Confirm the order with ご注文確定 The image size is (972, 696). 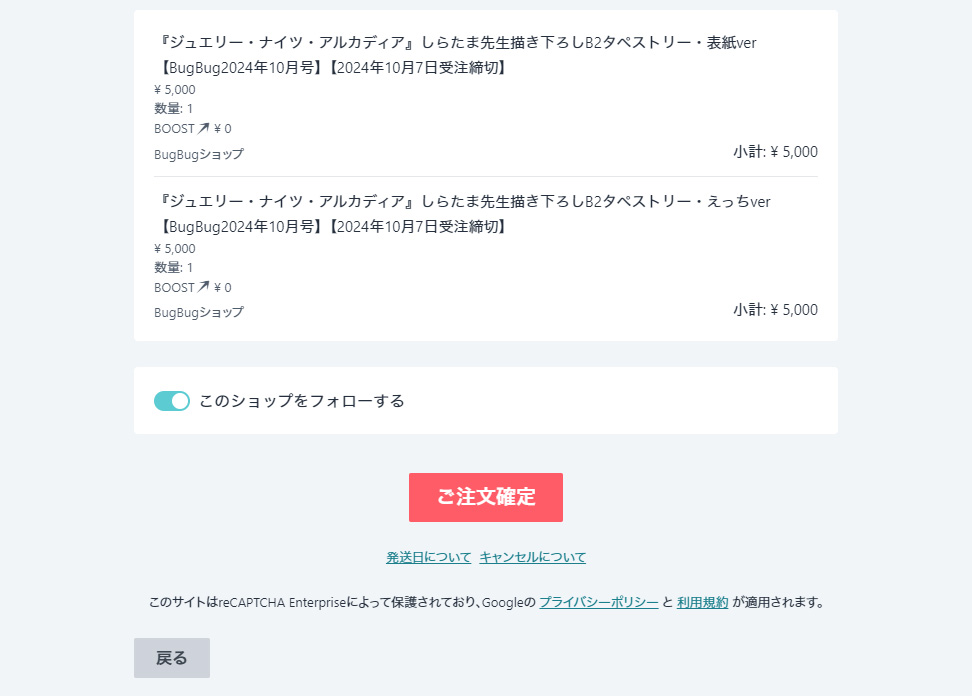[x=486, y=497]
